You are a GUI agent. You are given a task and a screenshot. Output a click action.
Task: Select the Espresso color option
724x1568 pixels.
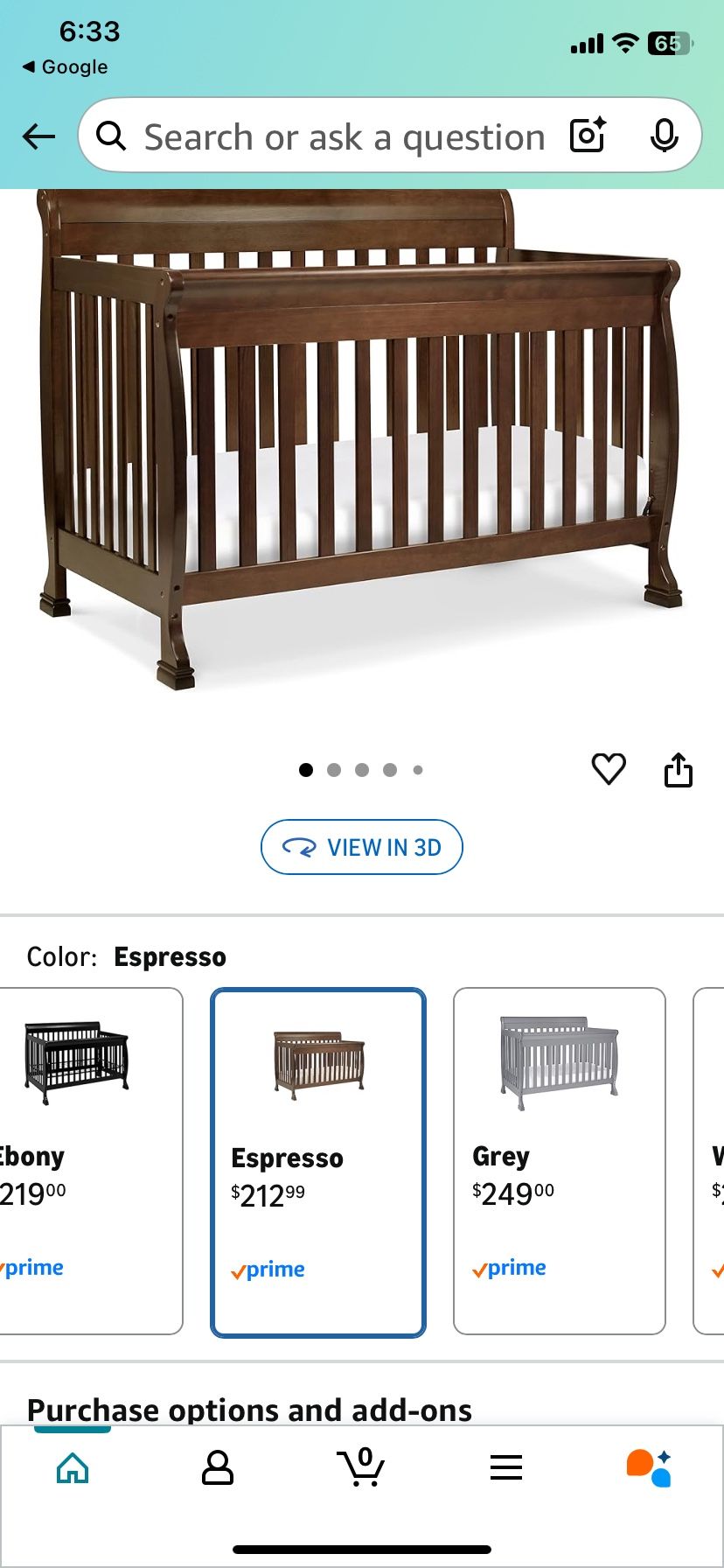point(318,1162)
